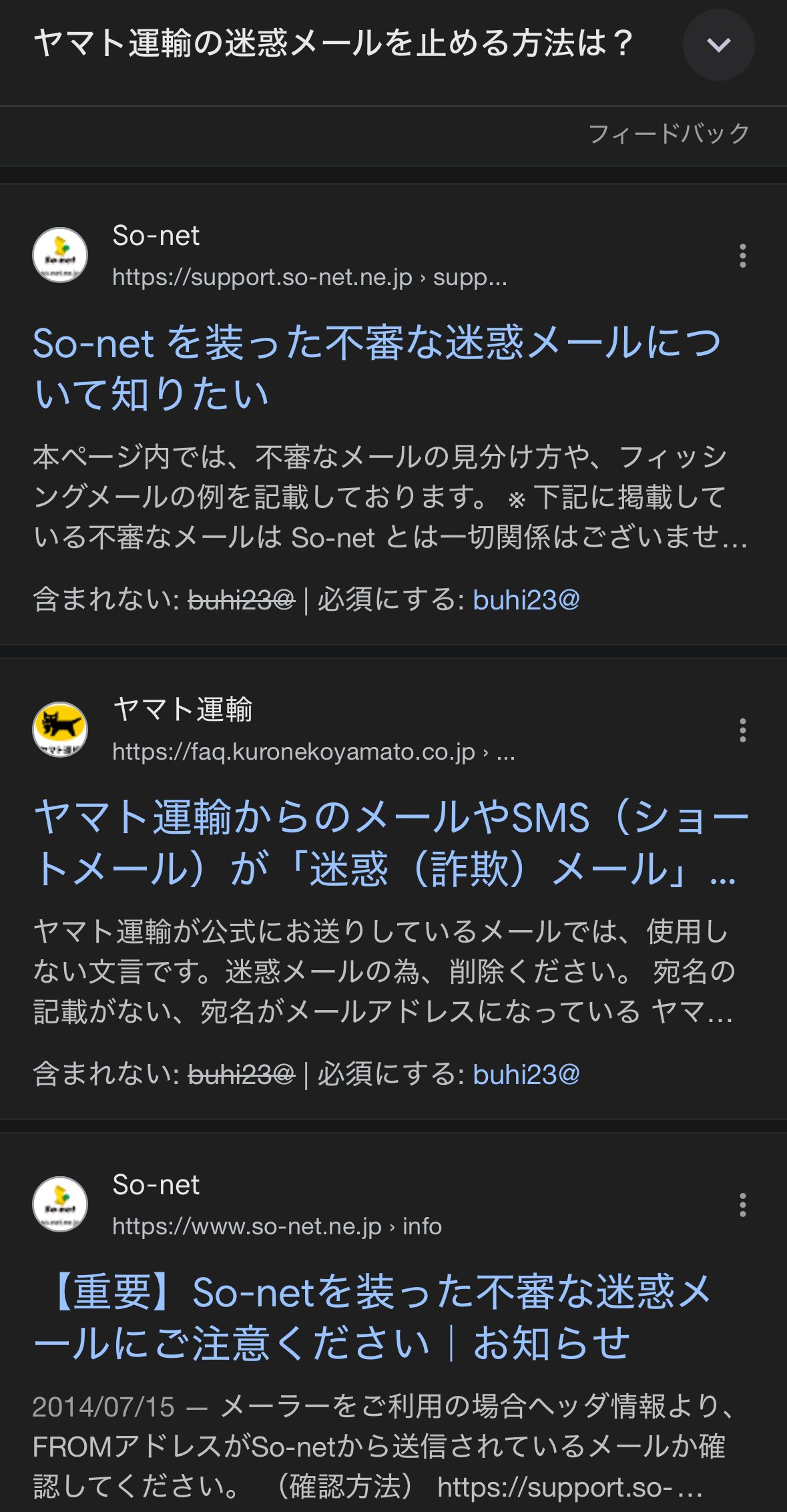Image resolution: width=787 pixels, height=1512 pixels.
Task: Open result So-net を装った不審な迷惑メールについて知りたい
Action: (377, 368)
